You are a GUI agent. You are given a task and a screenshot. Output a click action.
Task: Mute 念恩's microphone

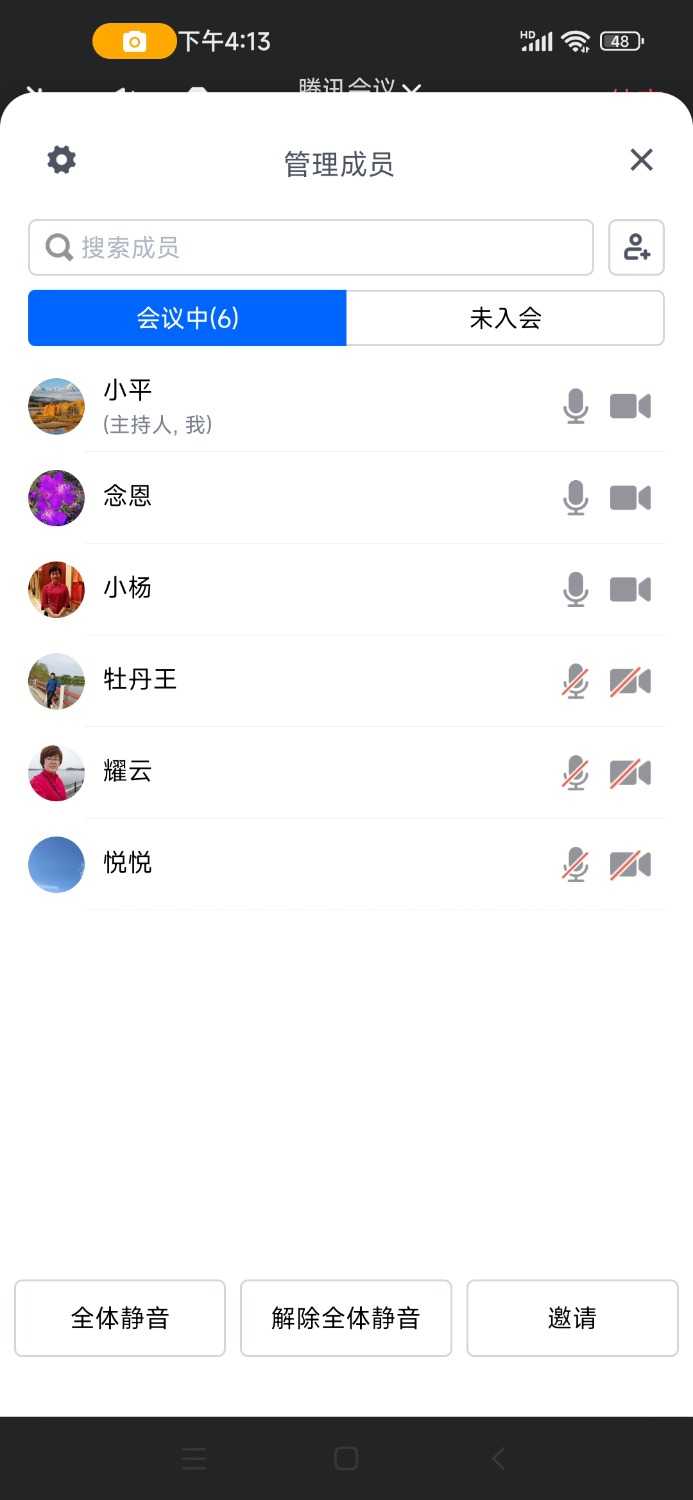pos(575,497)
